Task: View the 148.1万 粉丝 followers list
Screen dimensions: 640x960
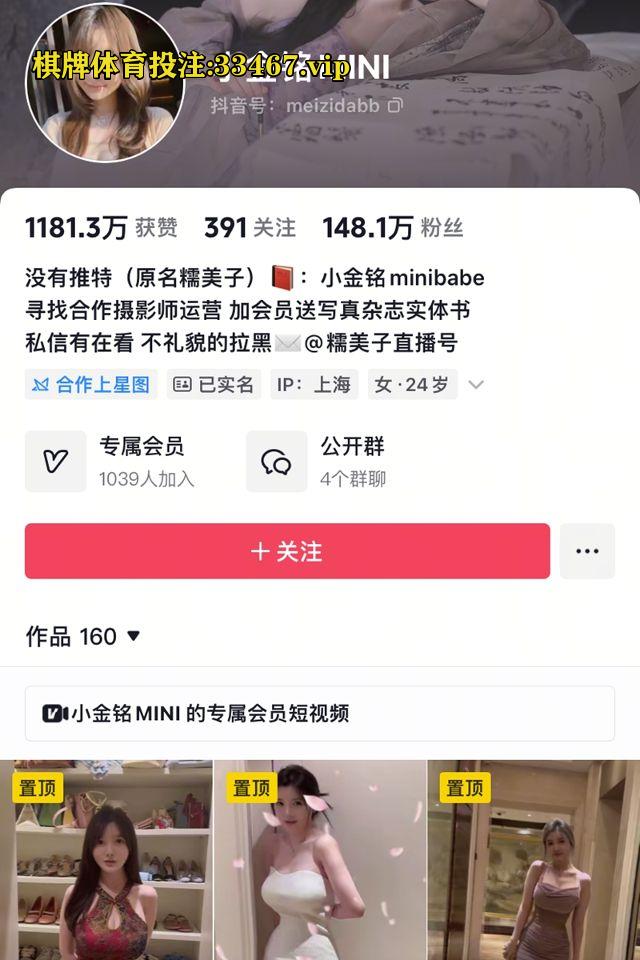Action: pos(392,228)
